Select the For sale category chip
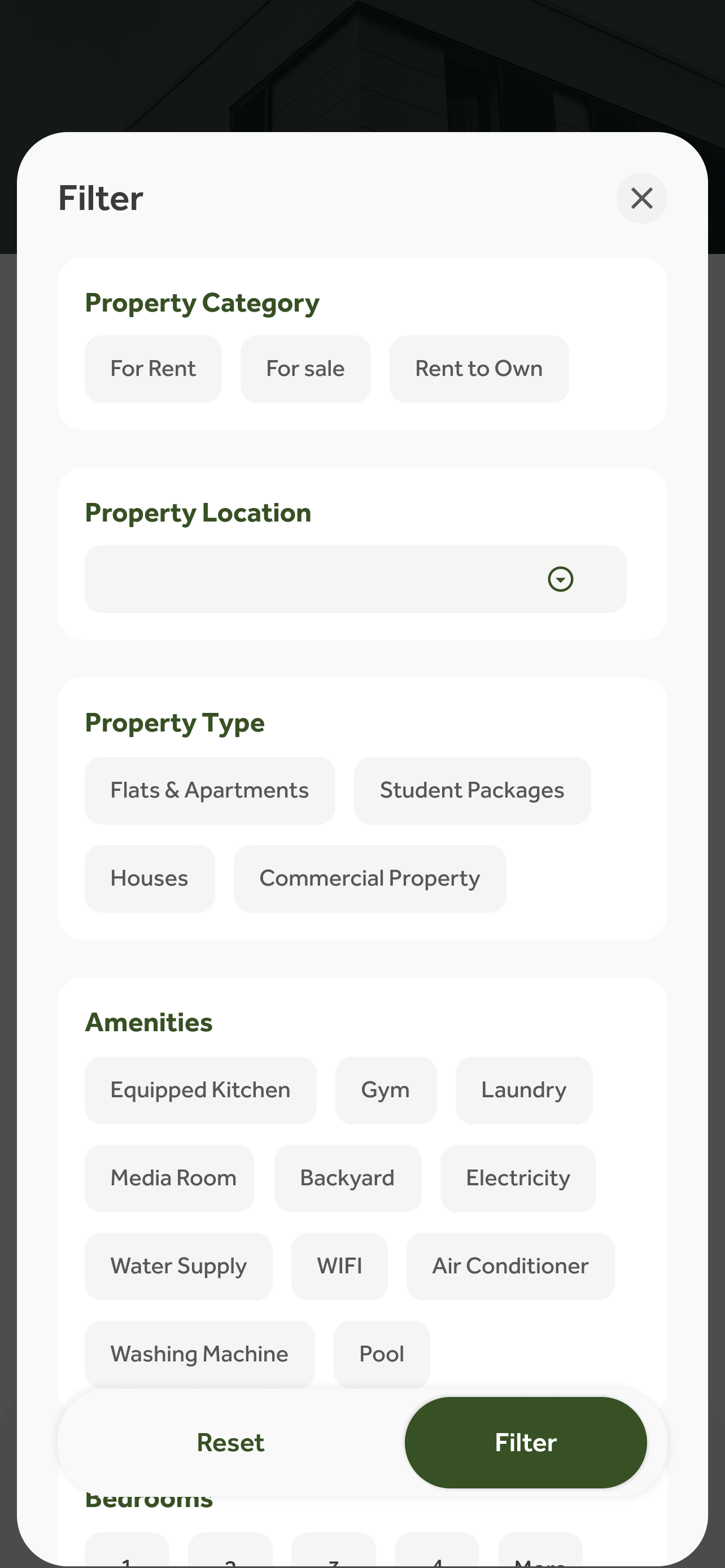The height and width of the screenshot is (1568, 725). click(305, 369)
